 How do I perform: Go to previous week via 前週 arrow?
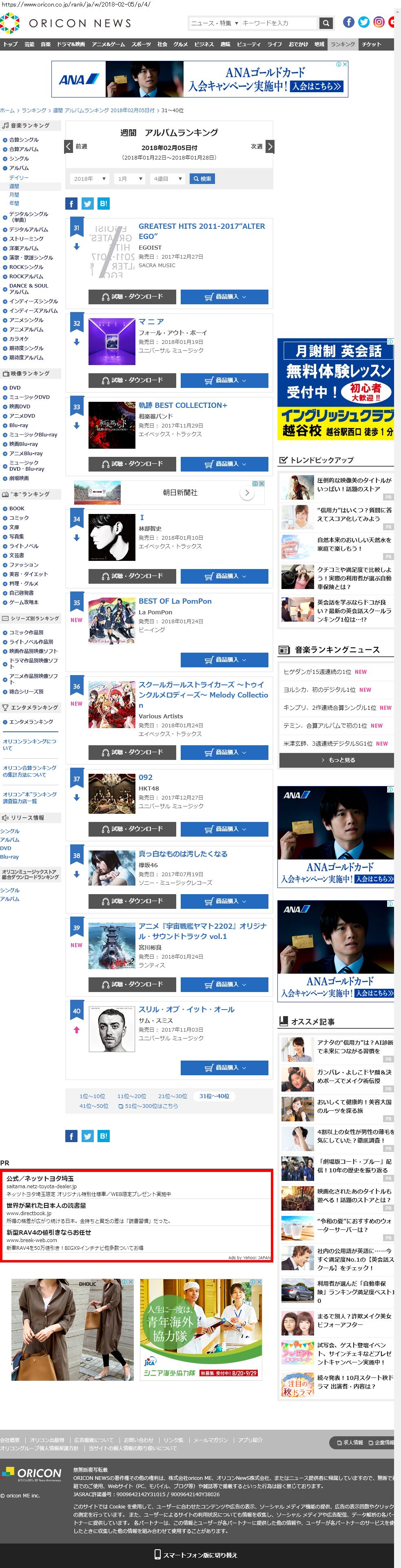pyautogui.click(x=69, y=146)
